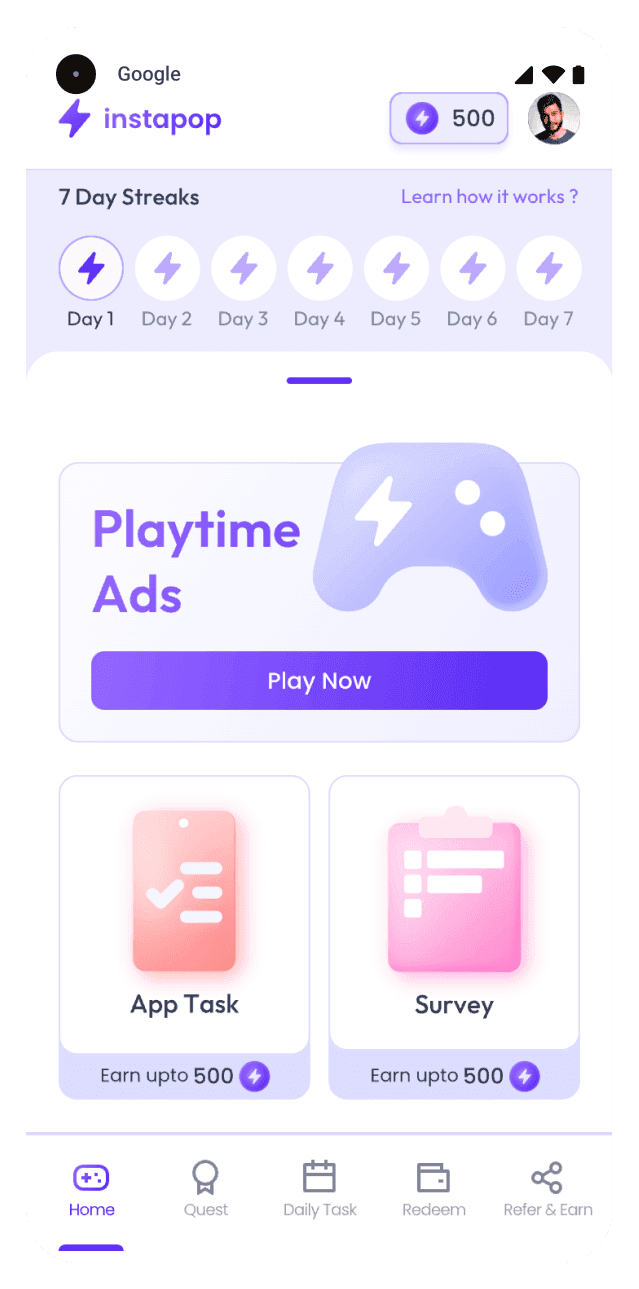
Task: Open the Redeem tab
Action: [x=433, y=1190]
